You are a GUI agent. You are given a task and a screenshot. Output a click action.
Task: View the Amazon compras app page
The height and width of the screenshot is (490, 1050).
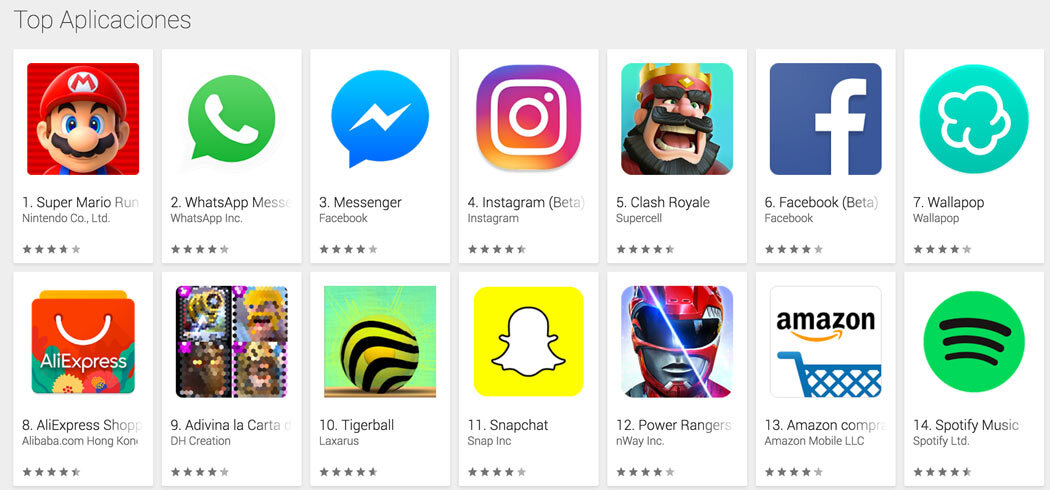point(825,342)
